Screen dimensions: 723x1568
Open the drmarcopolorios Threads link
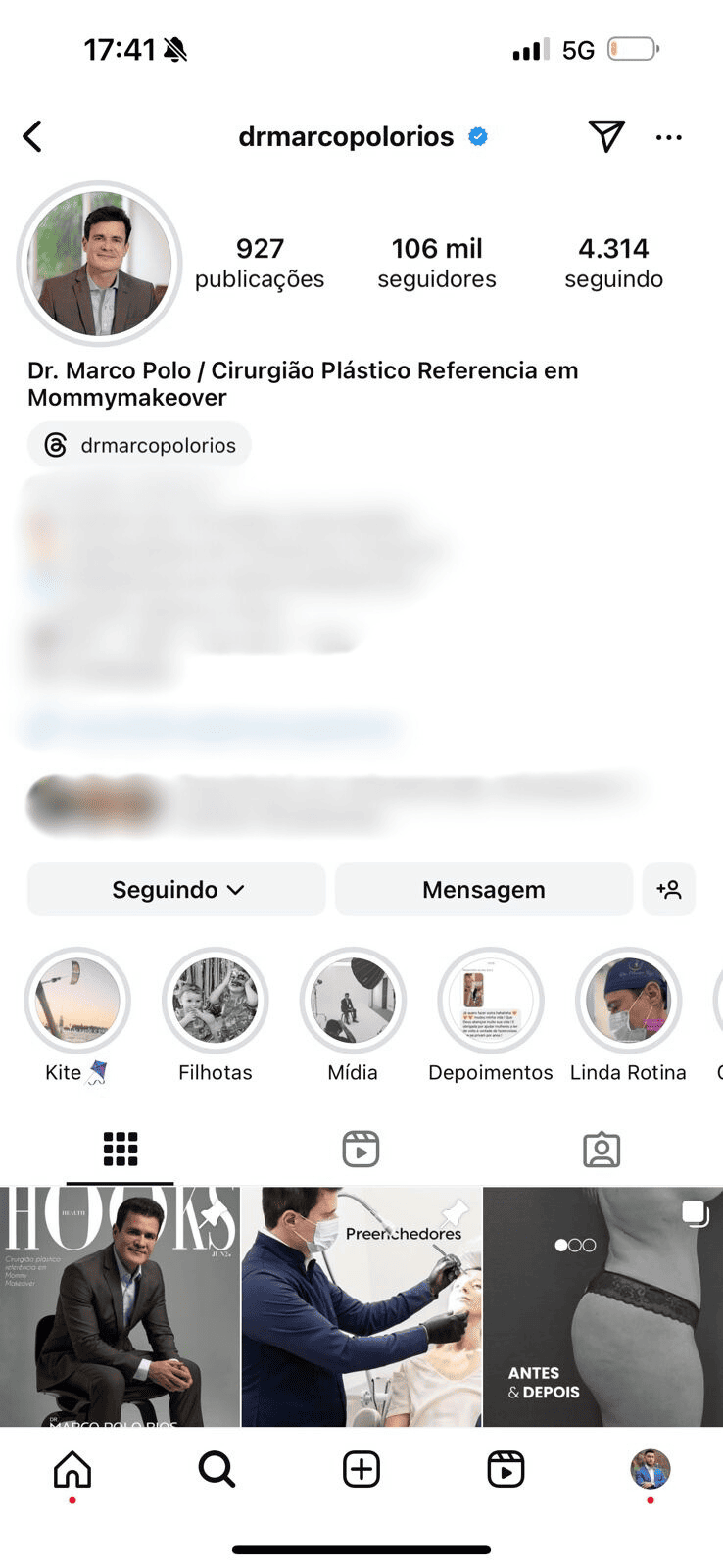point(139,445)
